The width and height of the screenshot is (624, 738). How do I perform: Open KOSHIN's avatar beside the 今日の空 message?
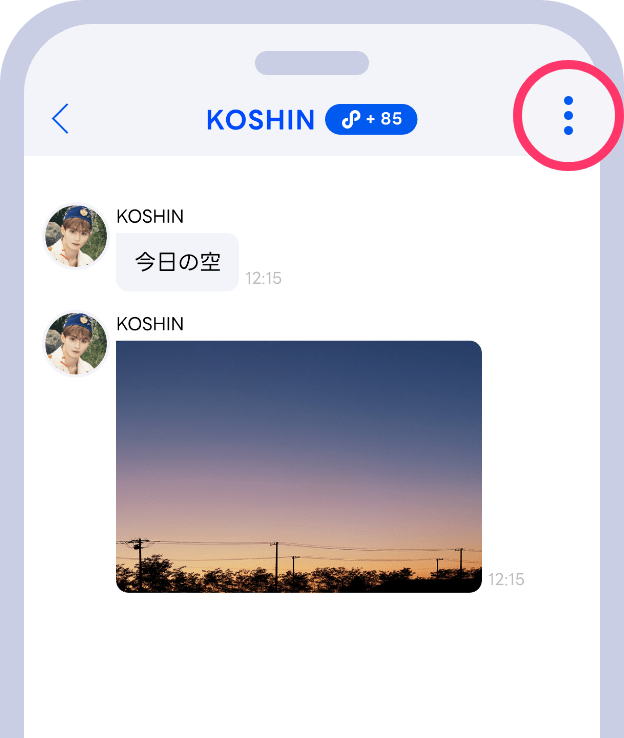pyautogui.click(x=76, y=236)
